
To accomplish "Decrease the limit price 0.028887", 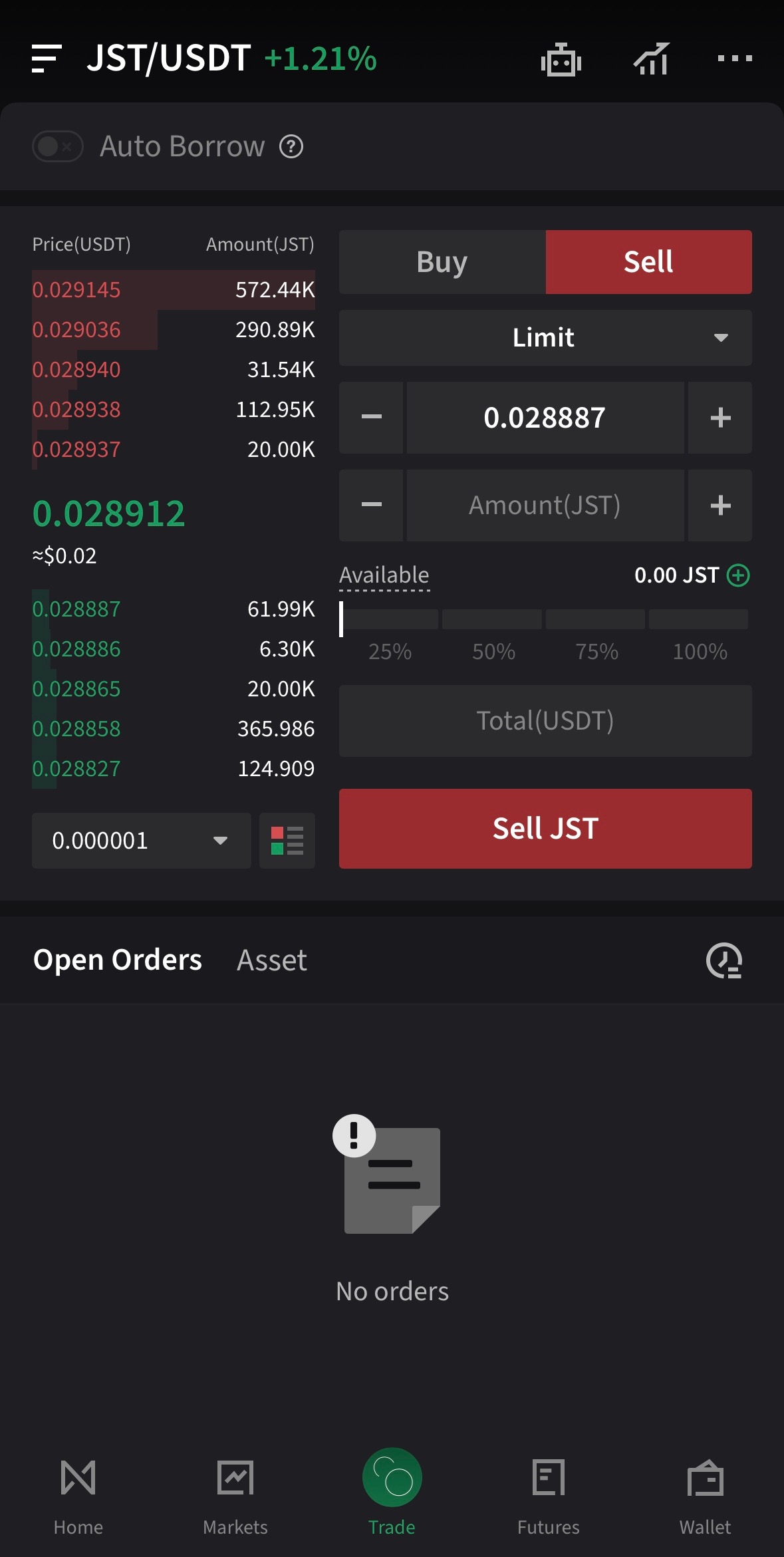I will (371, 418).
